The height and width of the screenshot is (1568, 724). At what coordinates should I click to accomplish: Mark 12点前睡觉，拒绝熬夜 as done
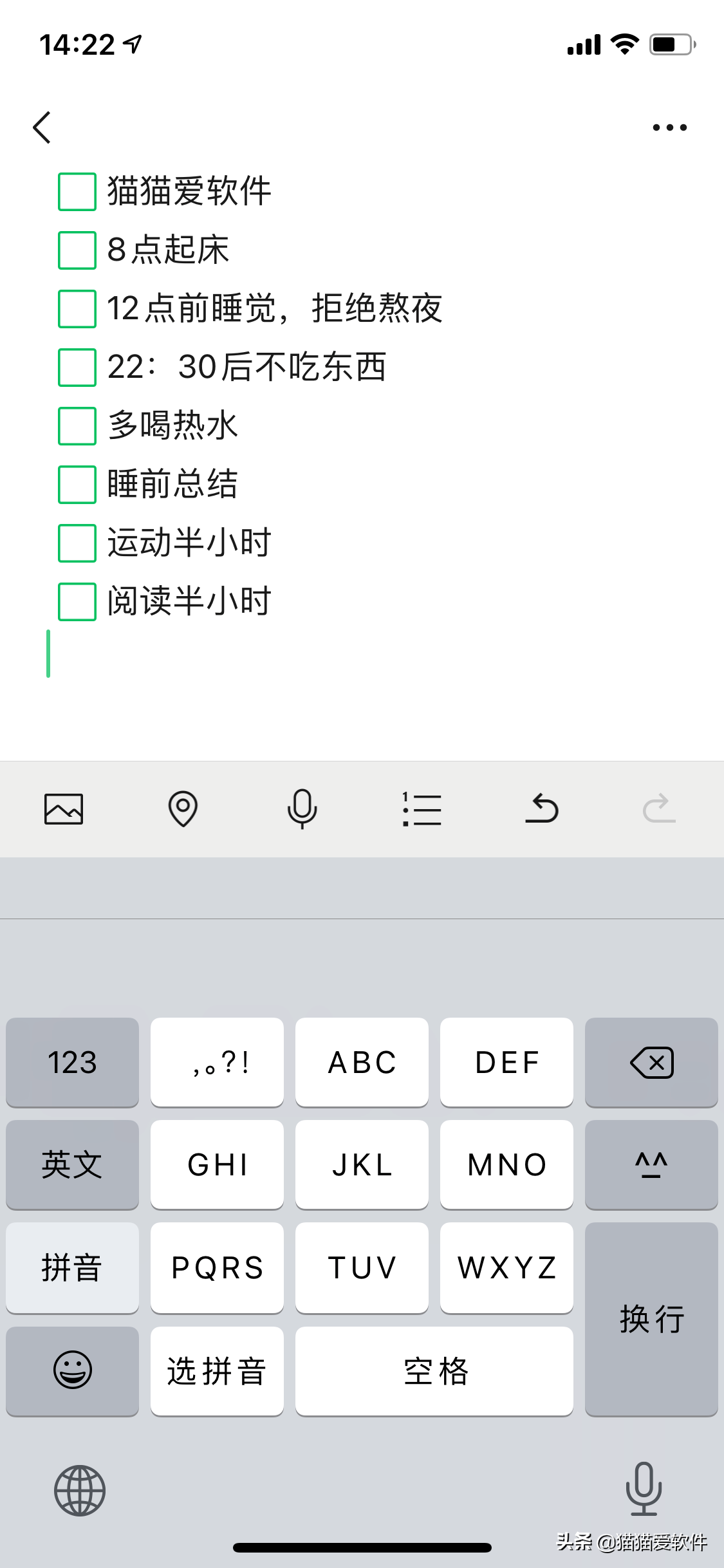77,309
